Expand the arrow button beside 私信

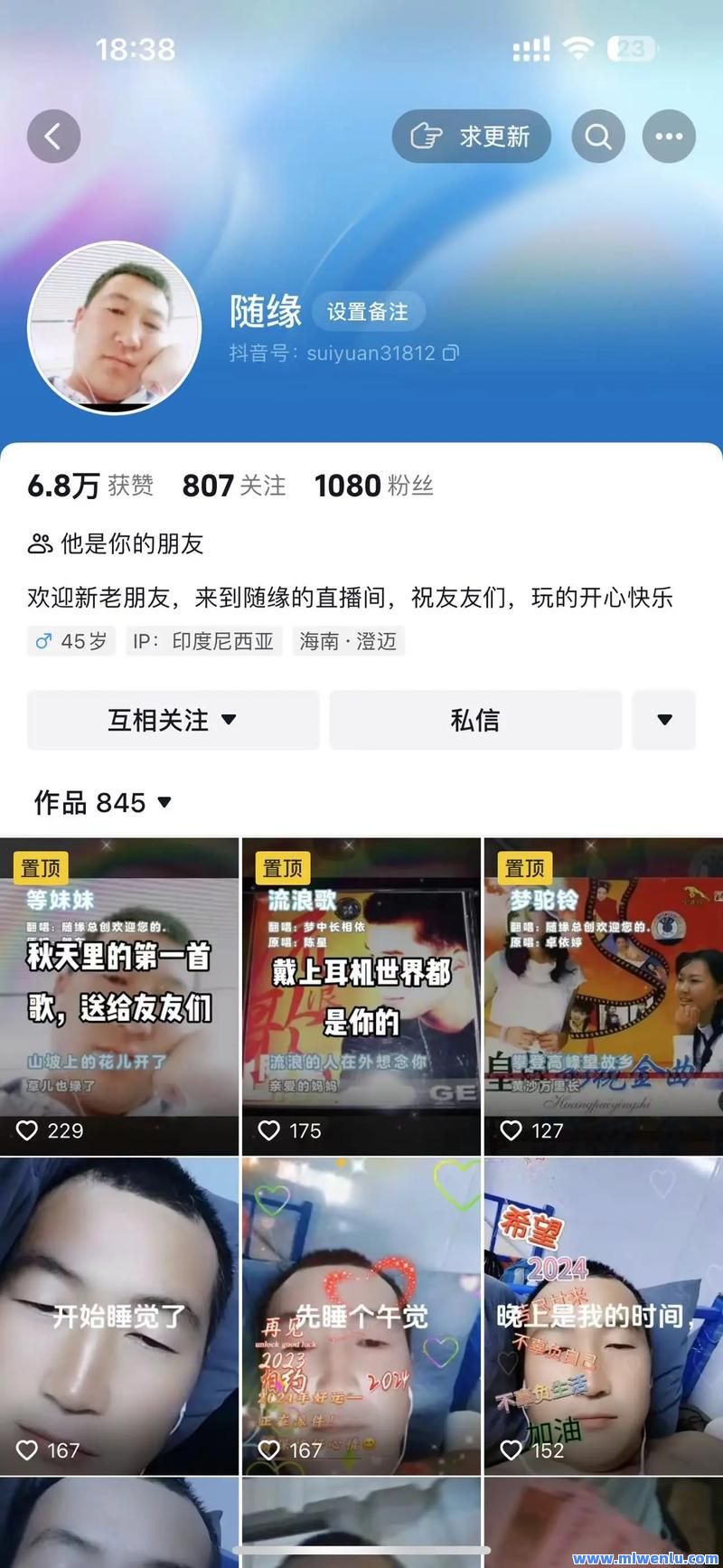click(664, 720)
